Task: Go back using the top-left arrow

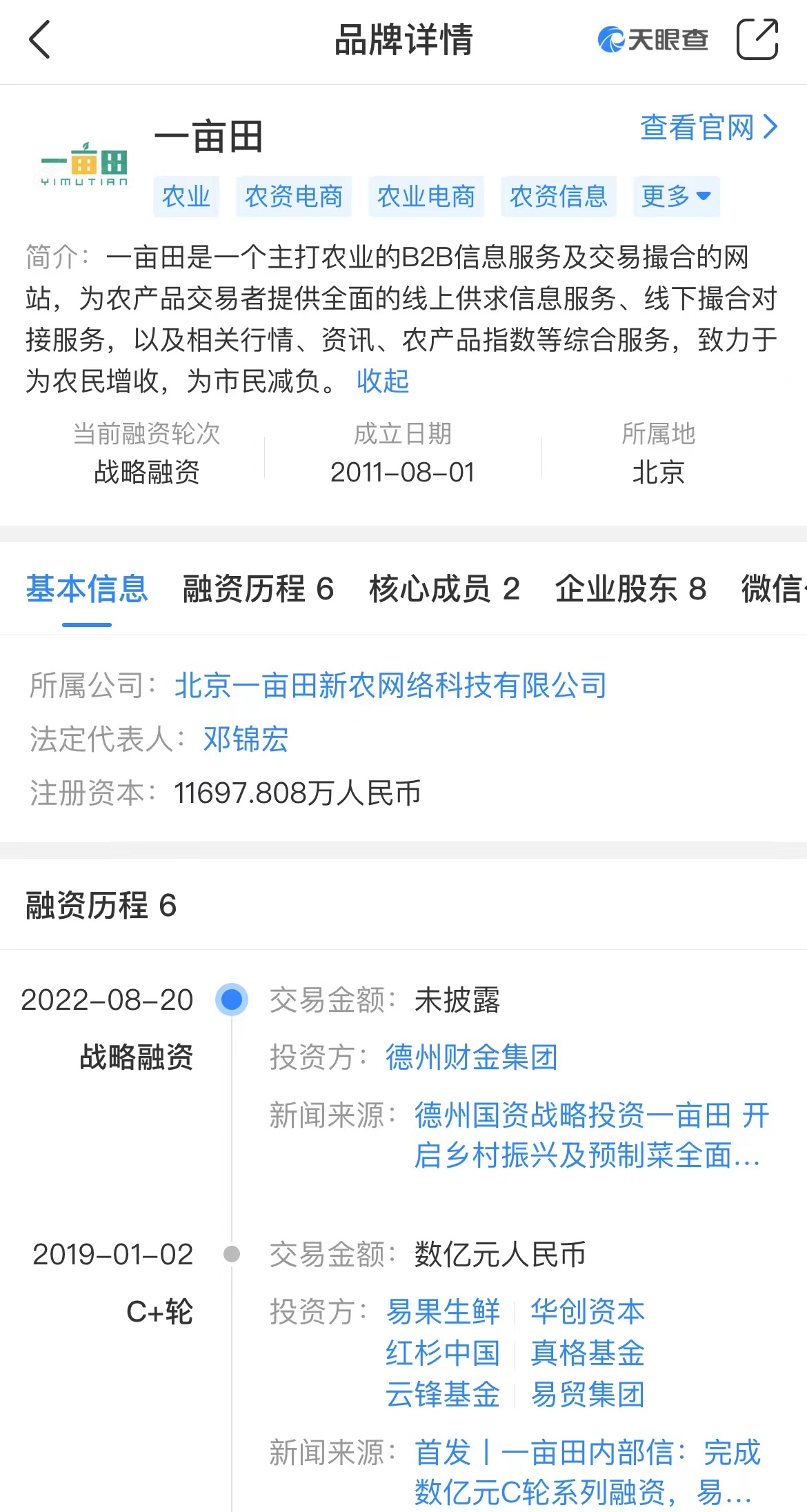Action: coord(40,39)
